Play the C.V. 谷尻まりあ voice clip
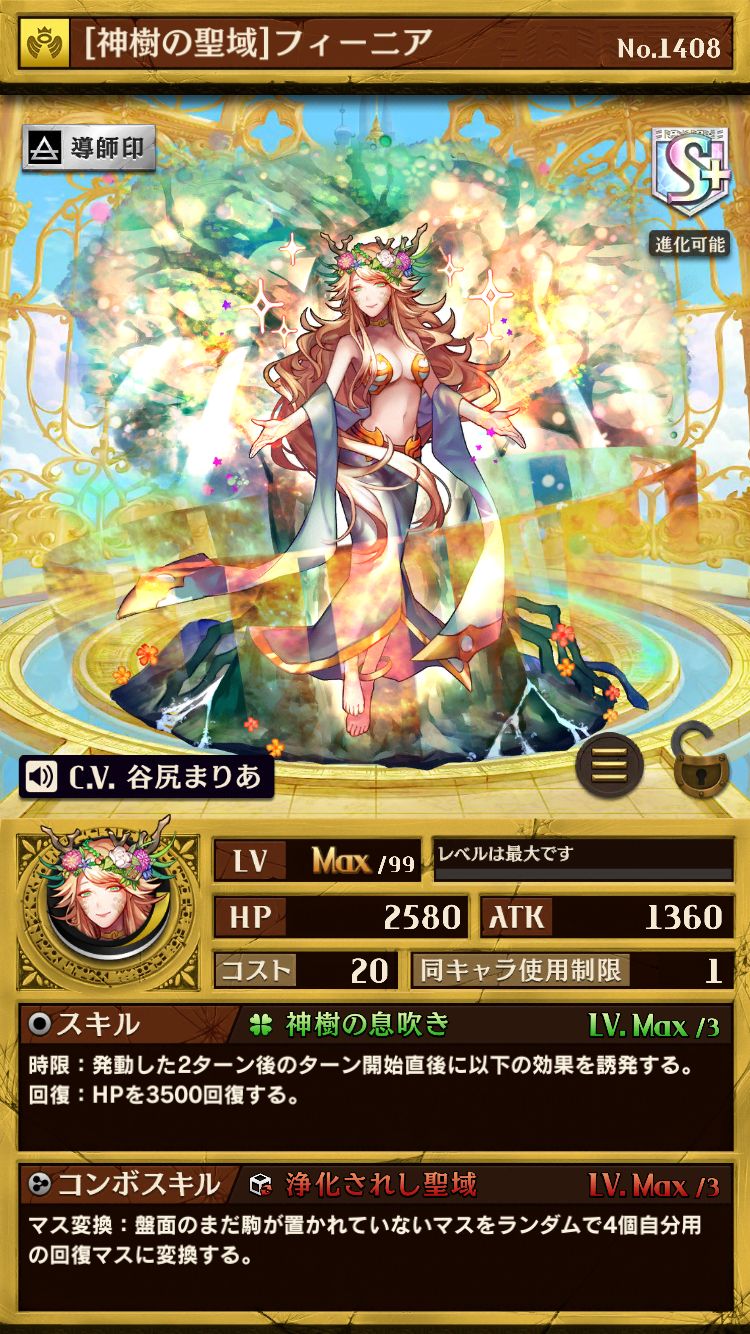 click(146, 777)
